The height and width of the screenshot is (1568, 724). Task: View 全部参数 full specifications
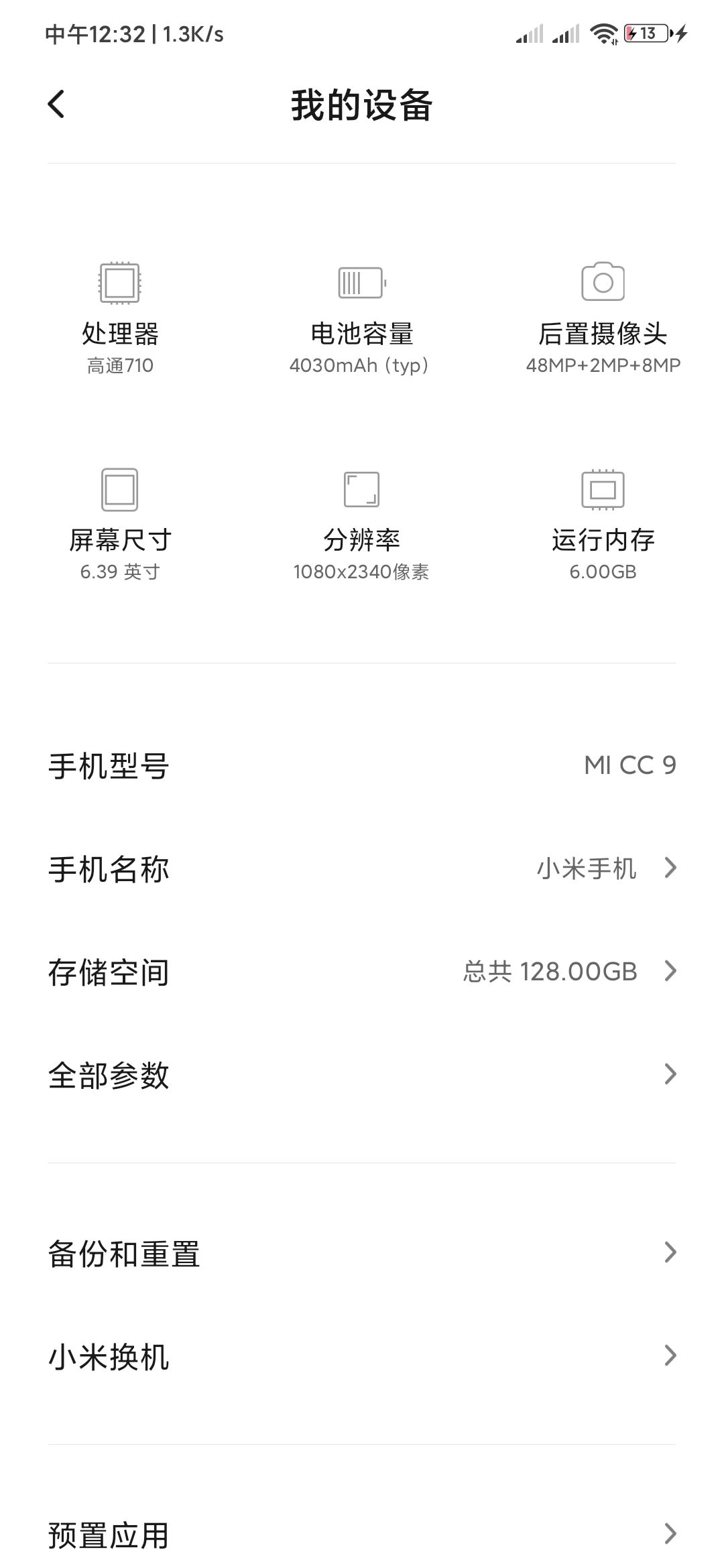(362, 1075)
